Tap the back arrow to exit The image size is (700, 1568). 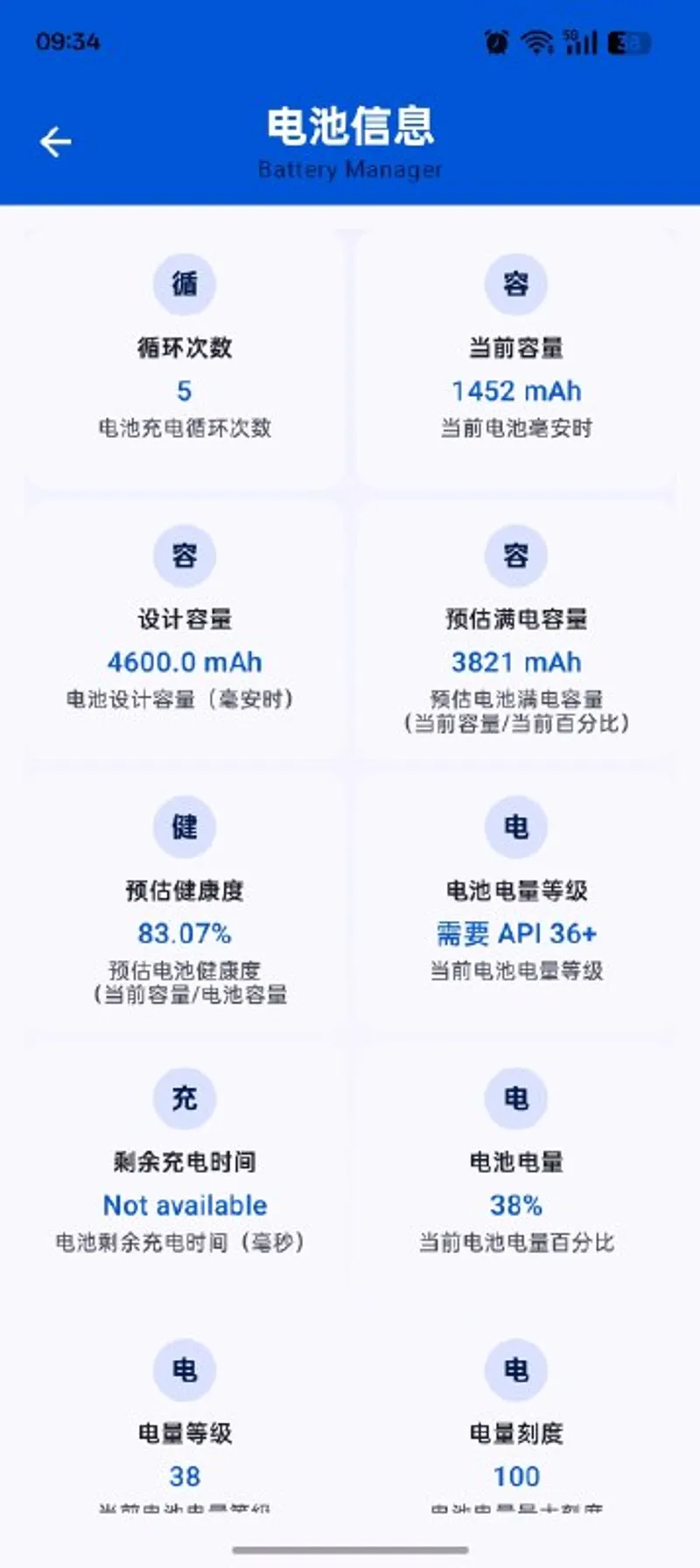(54, 140)
